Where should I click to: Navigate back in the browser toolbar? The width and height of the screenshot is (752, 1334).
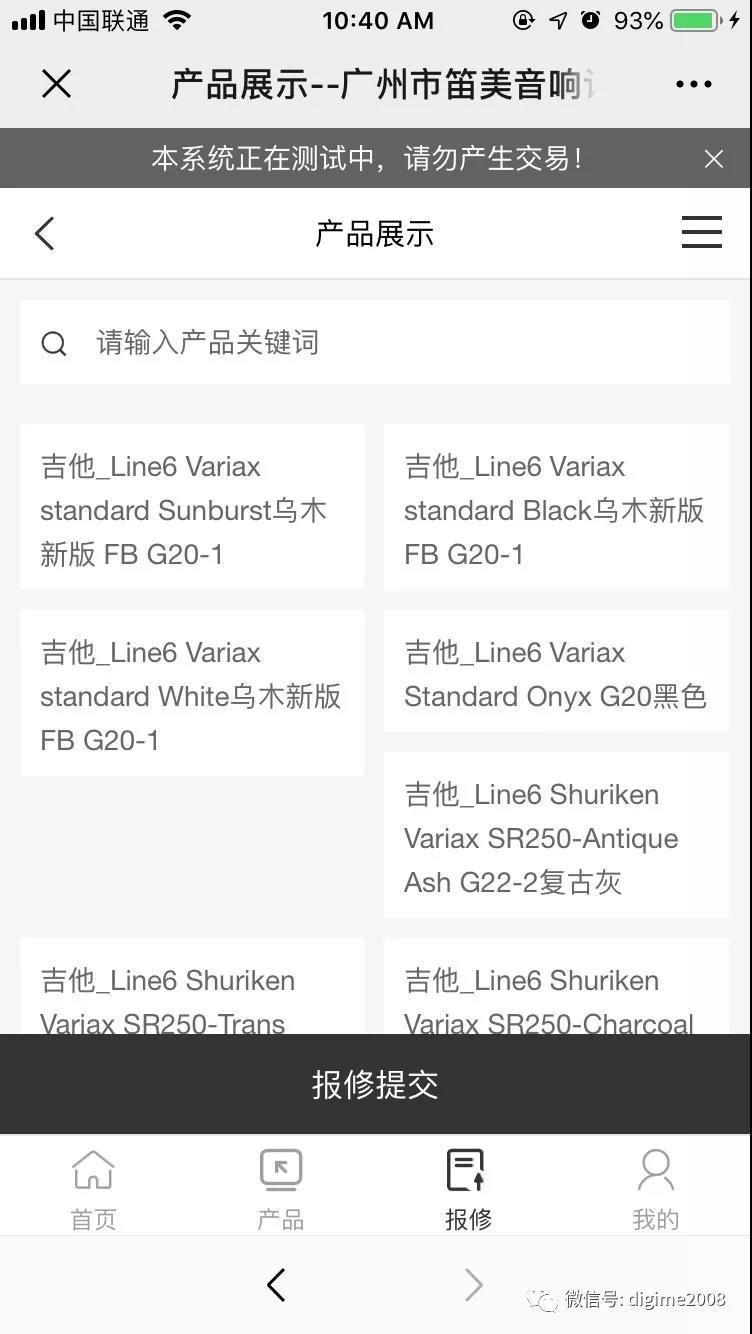tap(277, 1285)
